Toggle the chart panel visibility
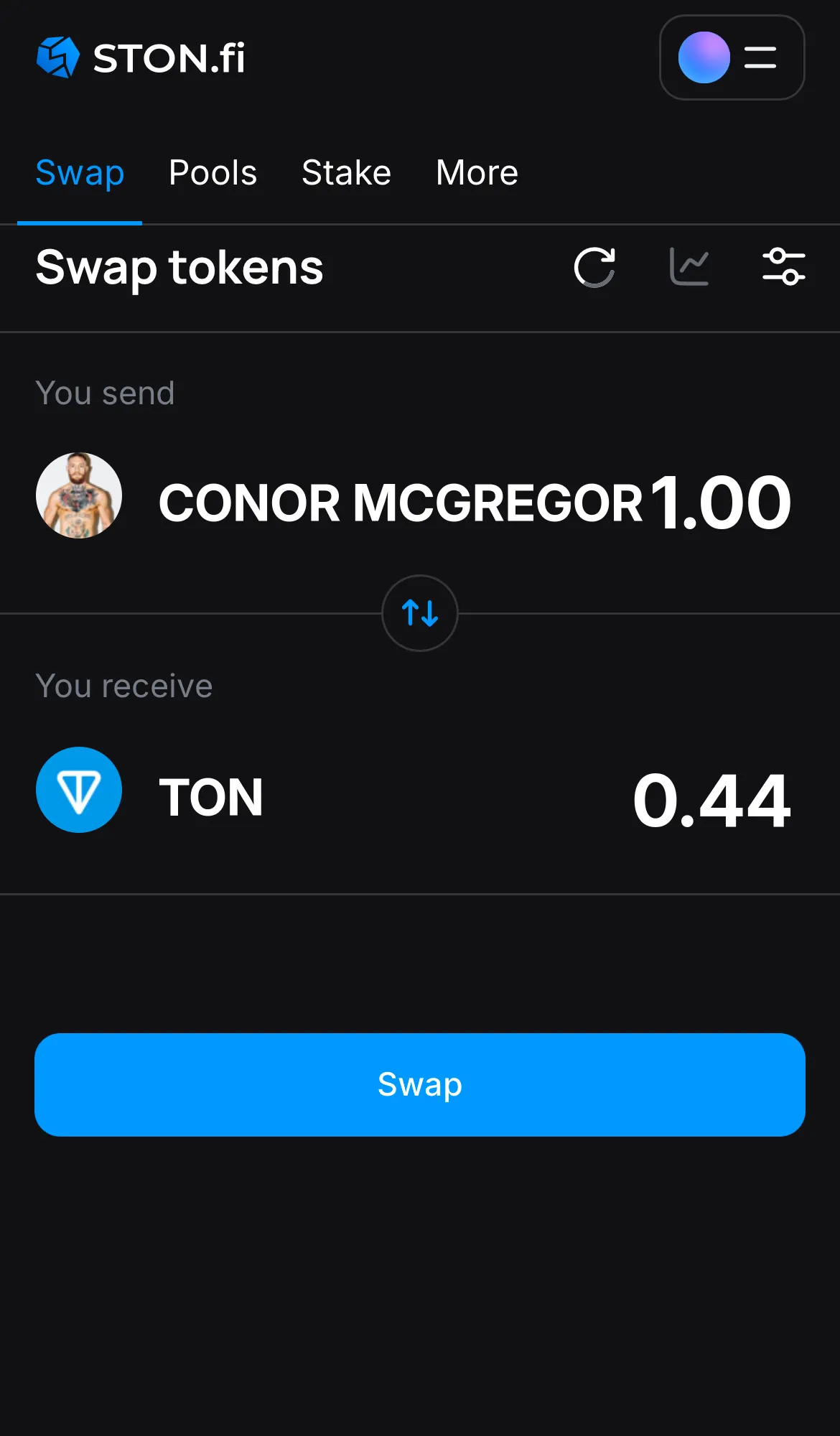The height and width of the screenshot is (1436, 840). [689, 267]
